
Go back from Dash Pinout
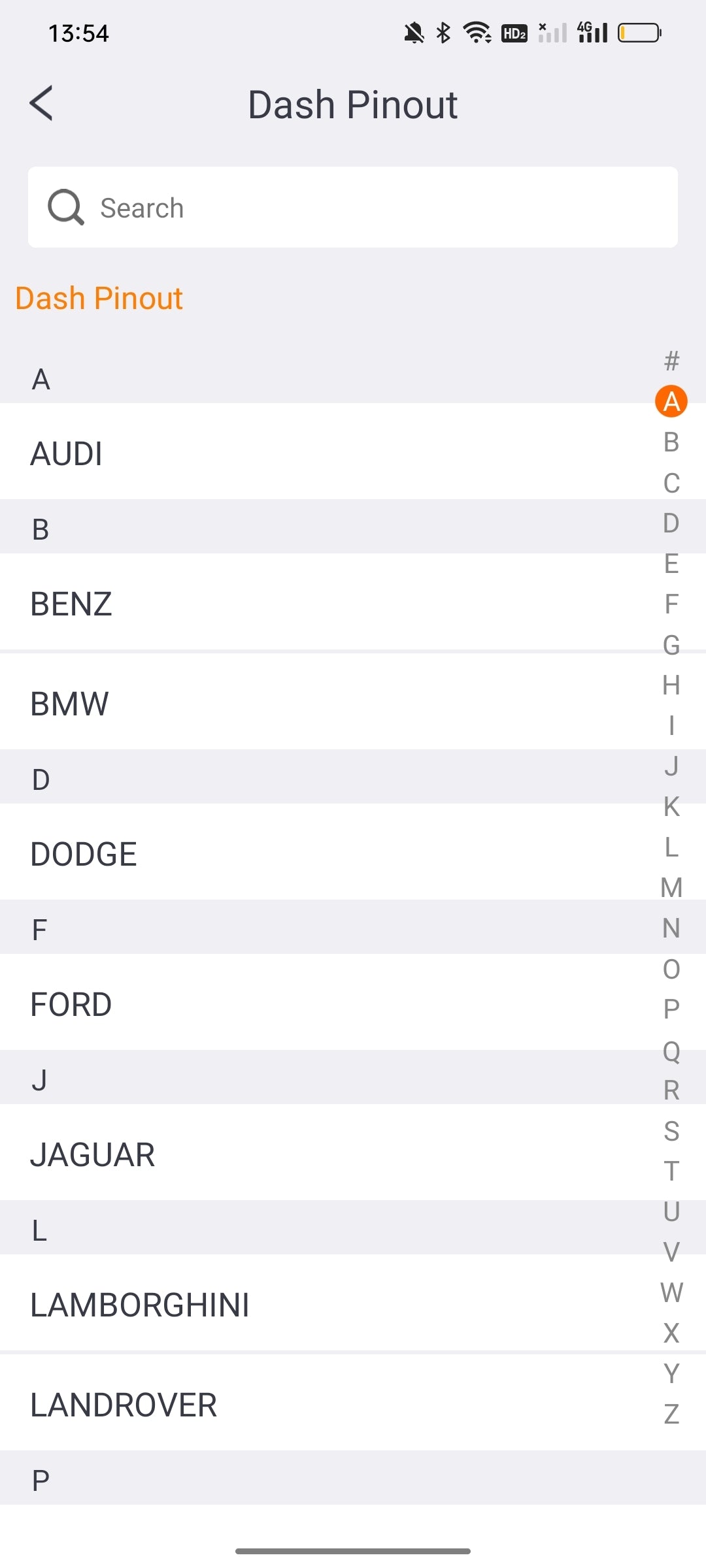pyautogui.click(x=42, y=104)
